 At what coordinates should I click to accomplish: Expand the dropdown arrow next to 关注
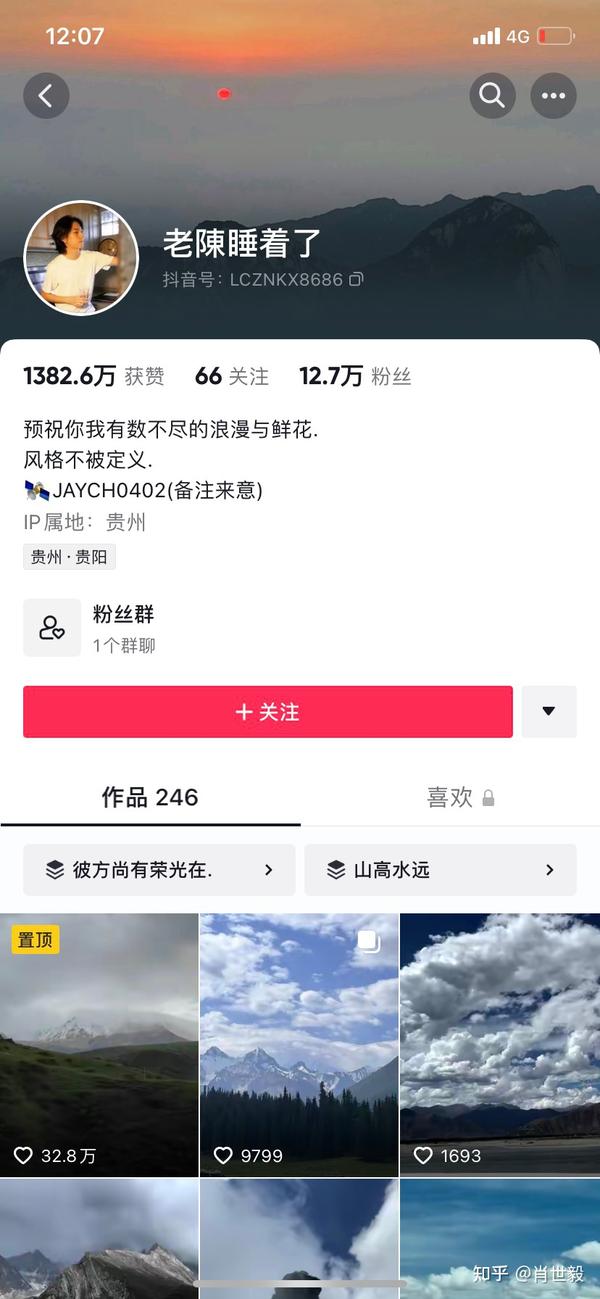548,712
